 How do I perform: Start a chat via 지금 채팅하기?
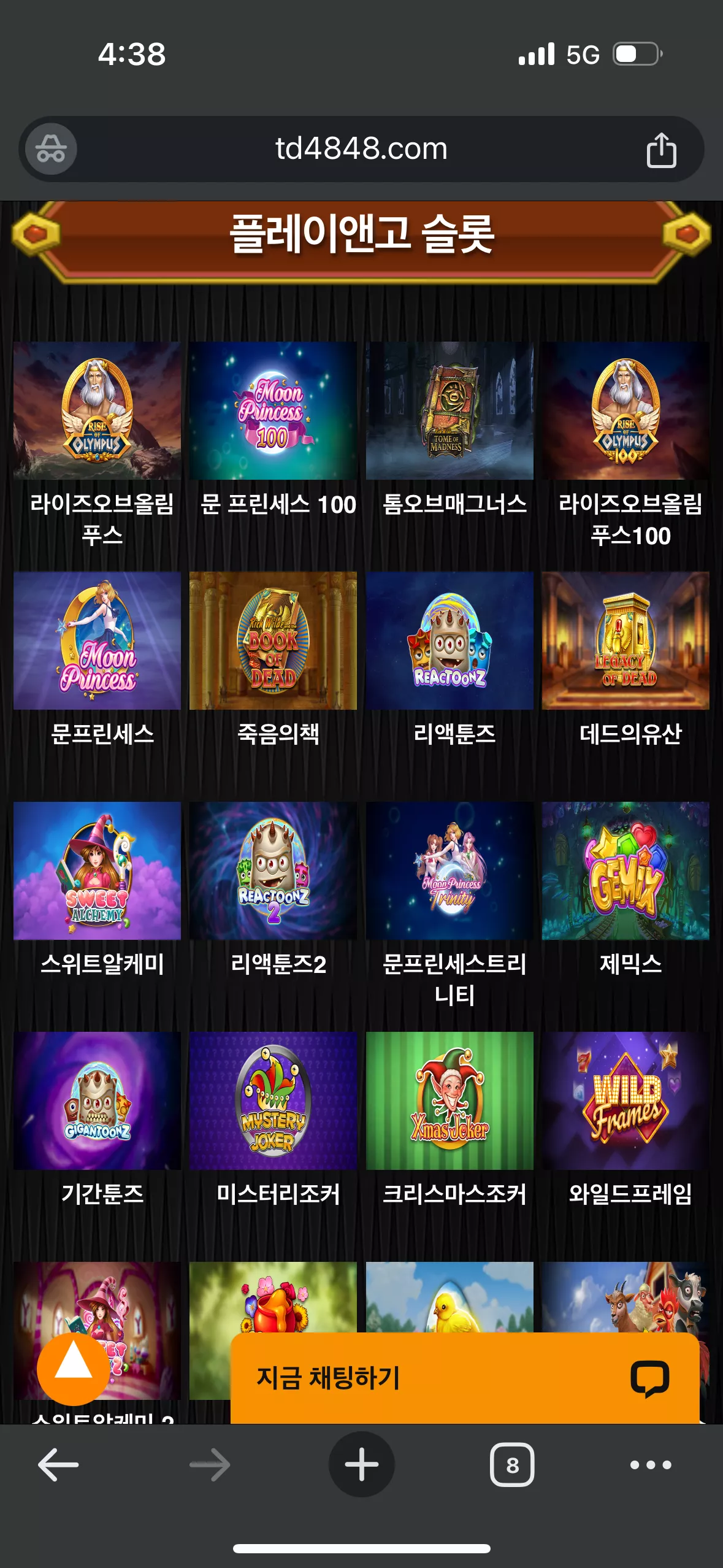click(x=465, y=1378)
